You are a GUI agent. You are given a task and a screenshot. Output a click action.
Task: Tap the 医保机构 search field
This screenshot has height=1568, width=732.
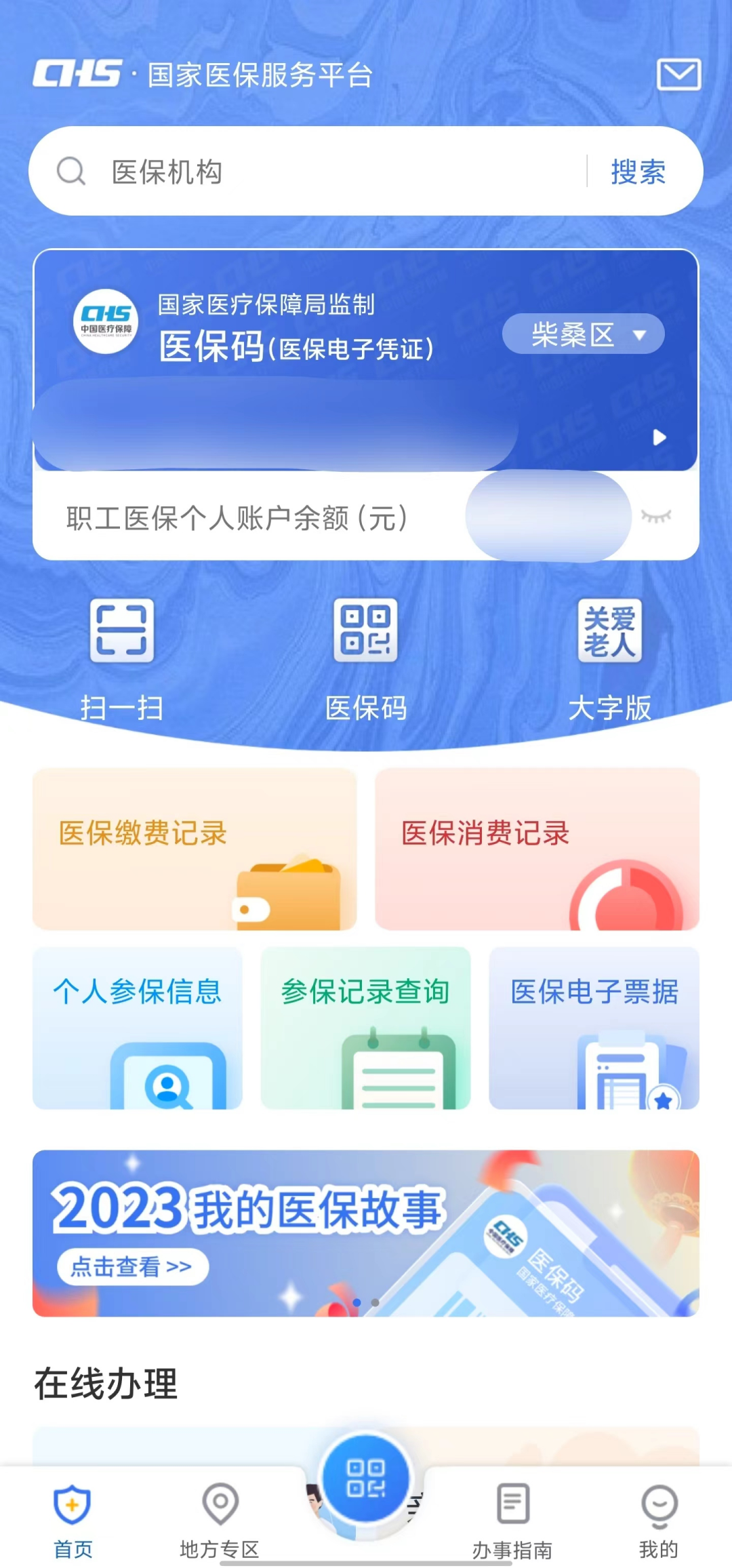click(325, 172)
